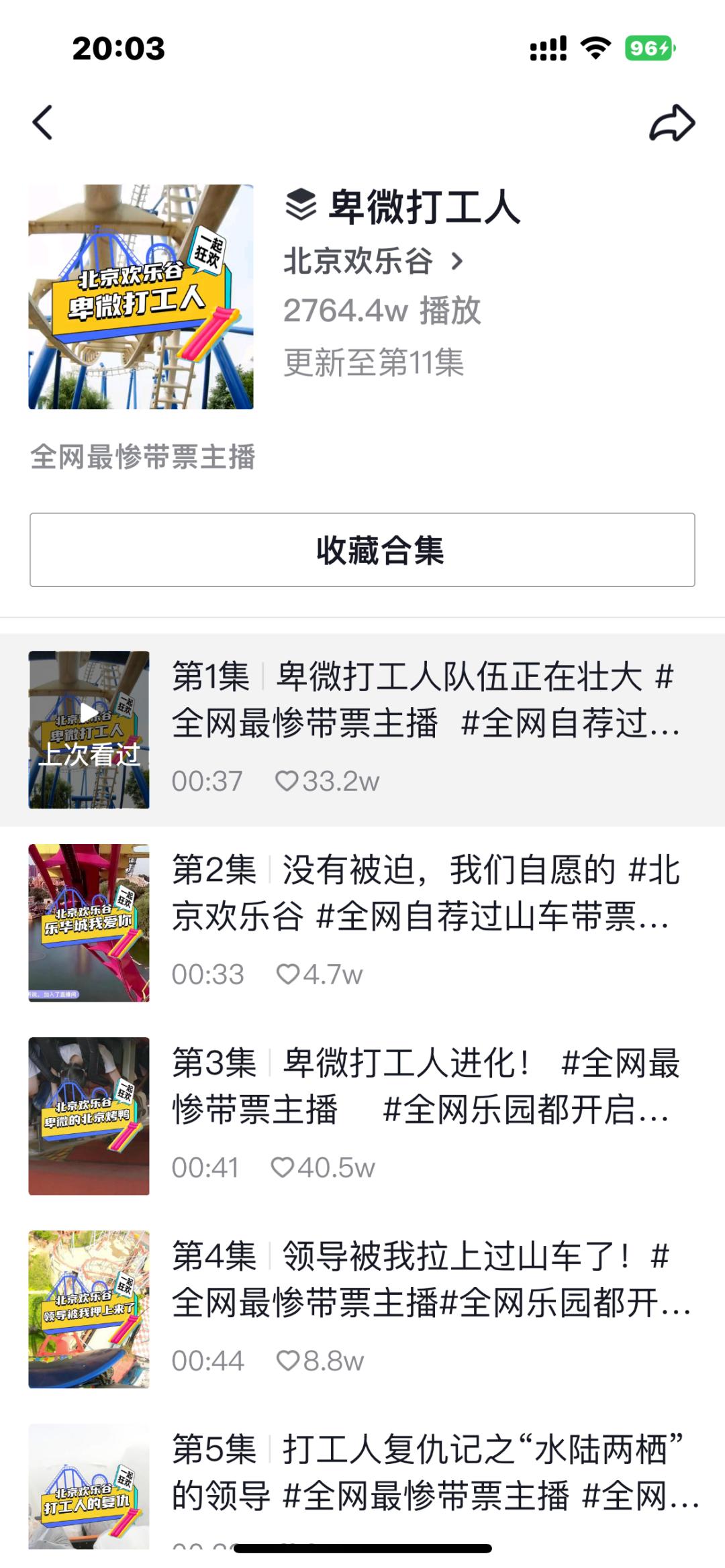This screenshot has width=725, height=1568.
Task: Go back using the top-left arrow
Action: coord(43,123)
